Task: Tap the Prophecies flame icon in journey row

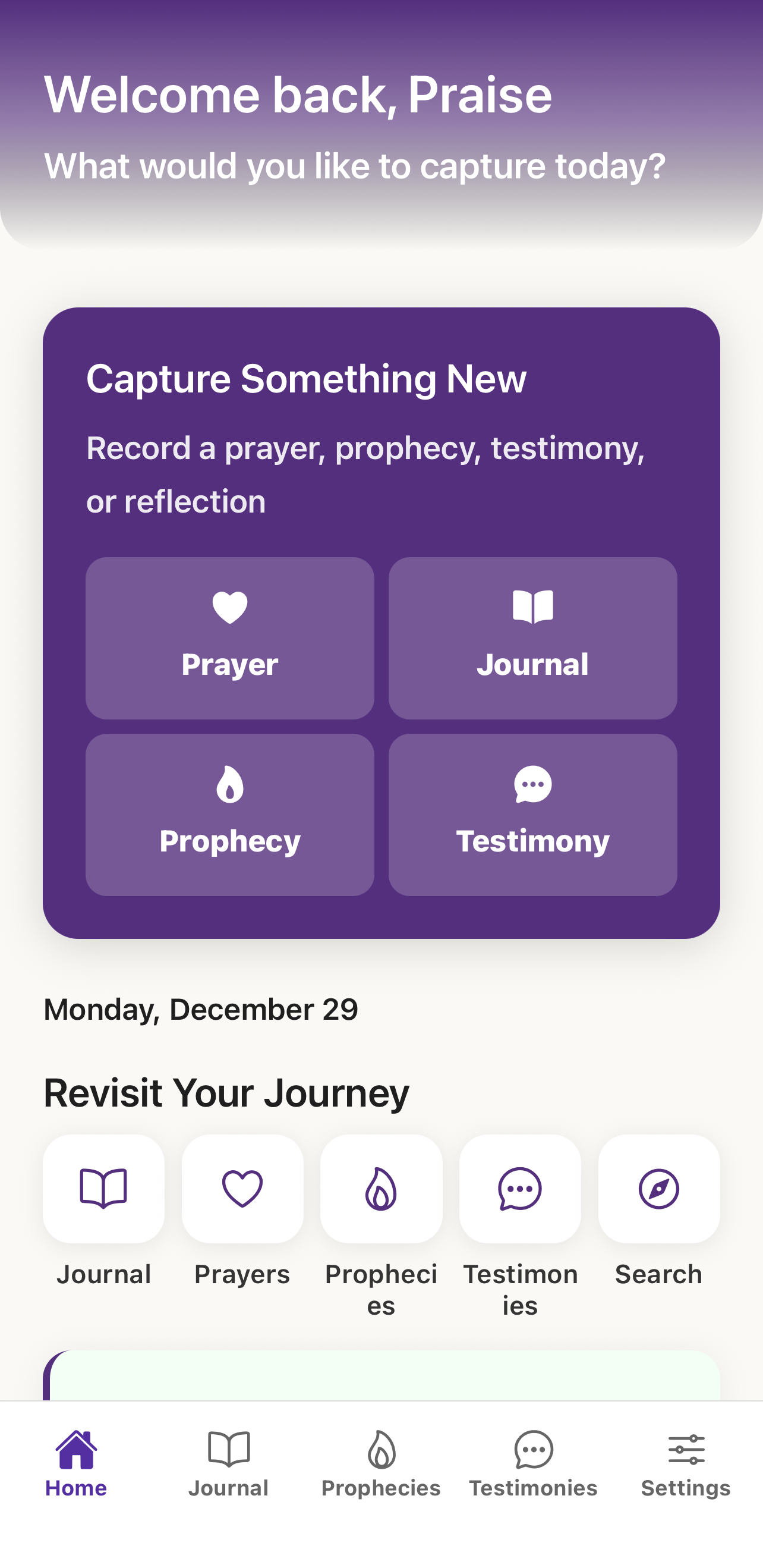Action: click(381, 1187)
